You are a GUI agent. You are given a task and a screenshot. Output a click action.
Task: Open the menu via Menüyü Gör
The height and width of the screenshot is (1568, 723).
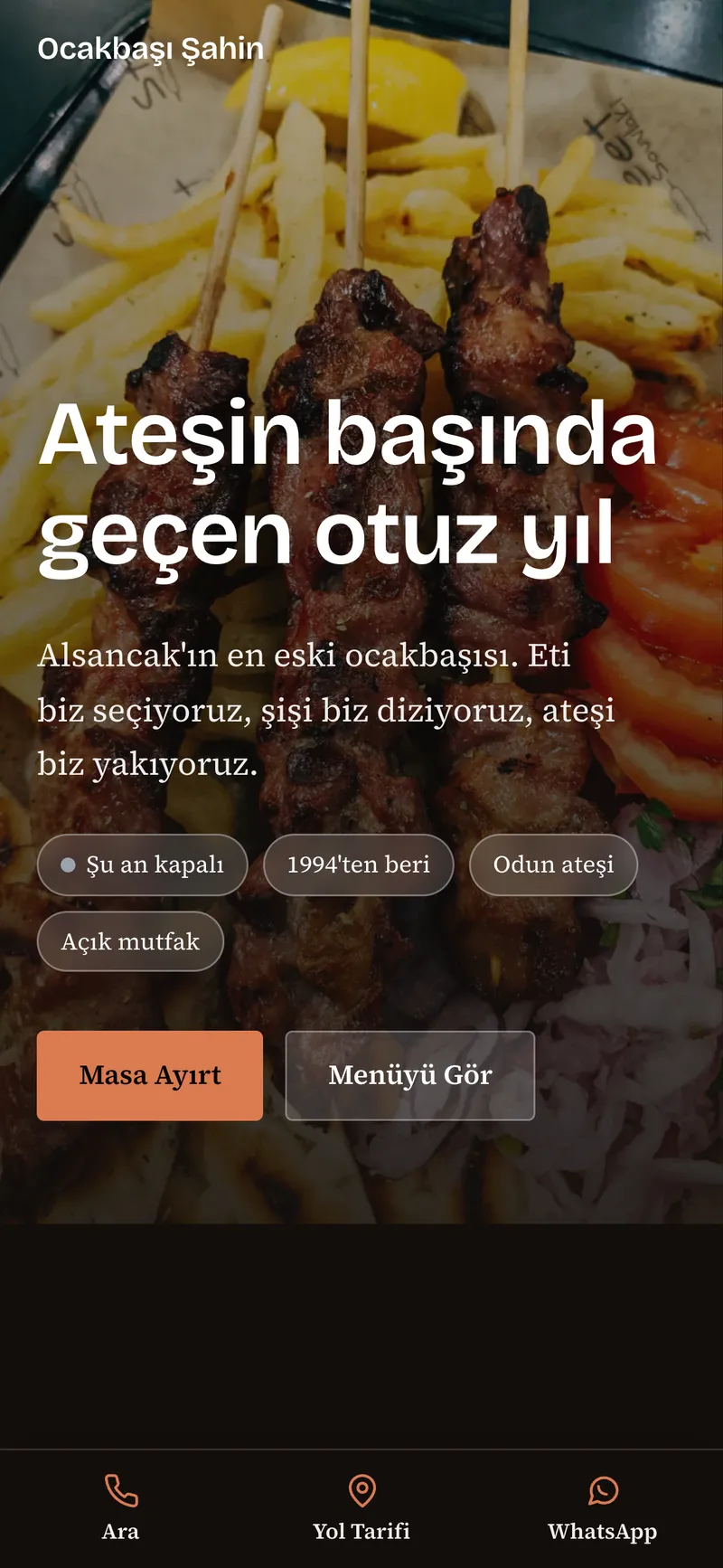click(x=410, y=1075)
